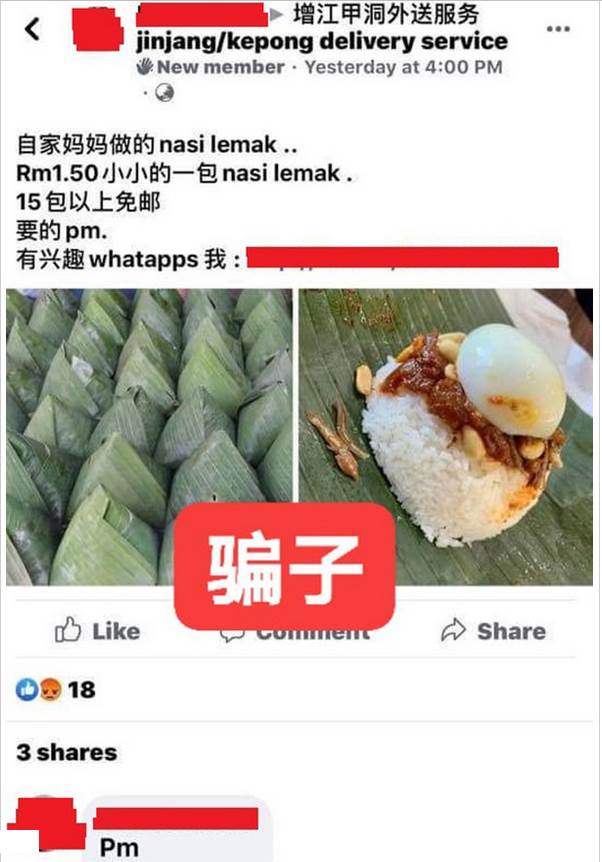Like this nasi lemak post
The width and height of the screenshot is (602, 862).
tap(97, 631)
